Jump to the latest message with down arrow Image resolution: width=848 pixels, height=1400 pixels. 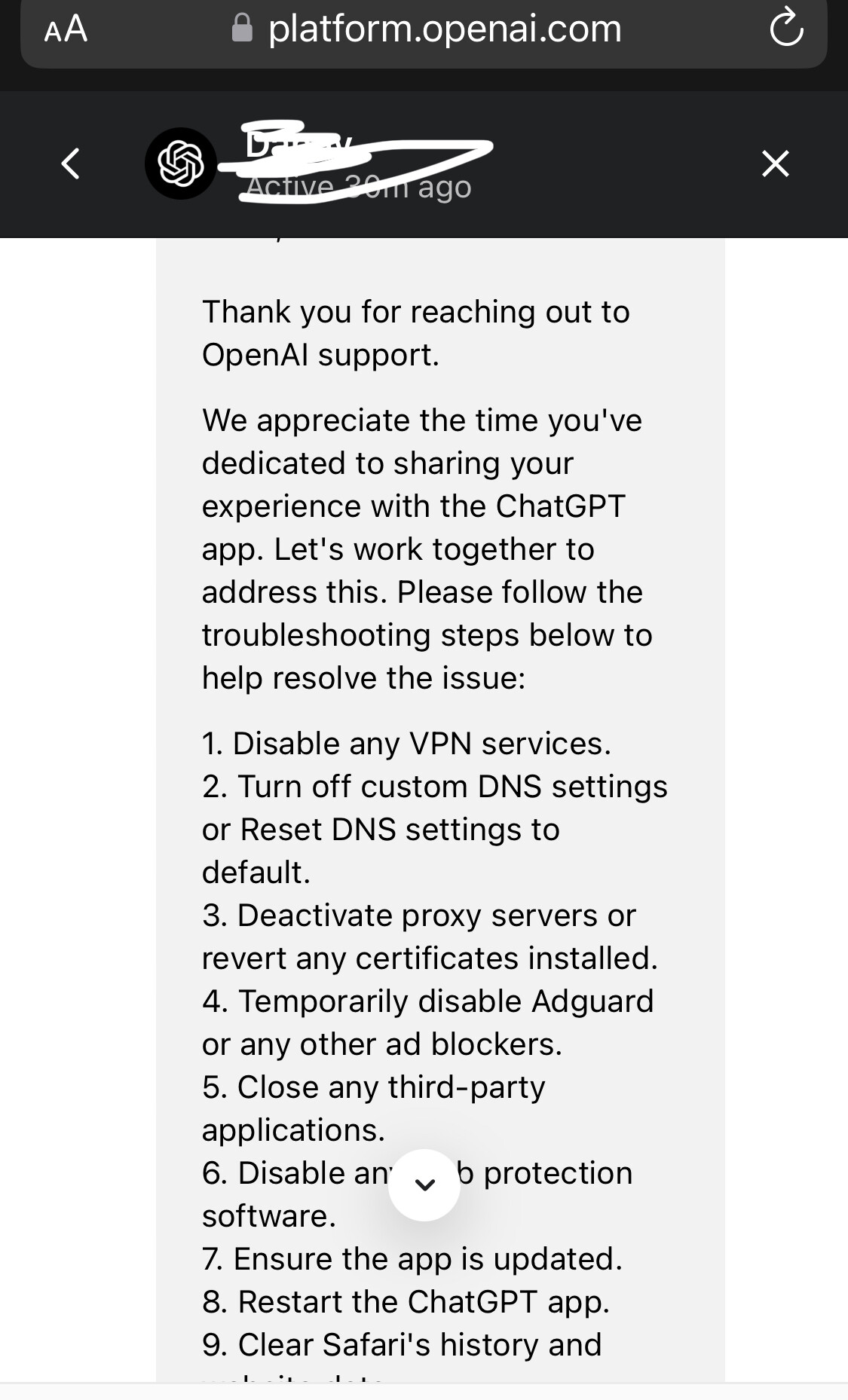point(424,1184)
